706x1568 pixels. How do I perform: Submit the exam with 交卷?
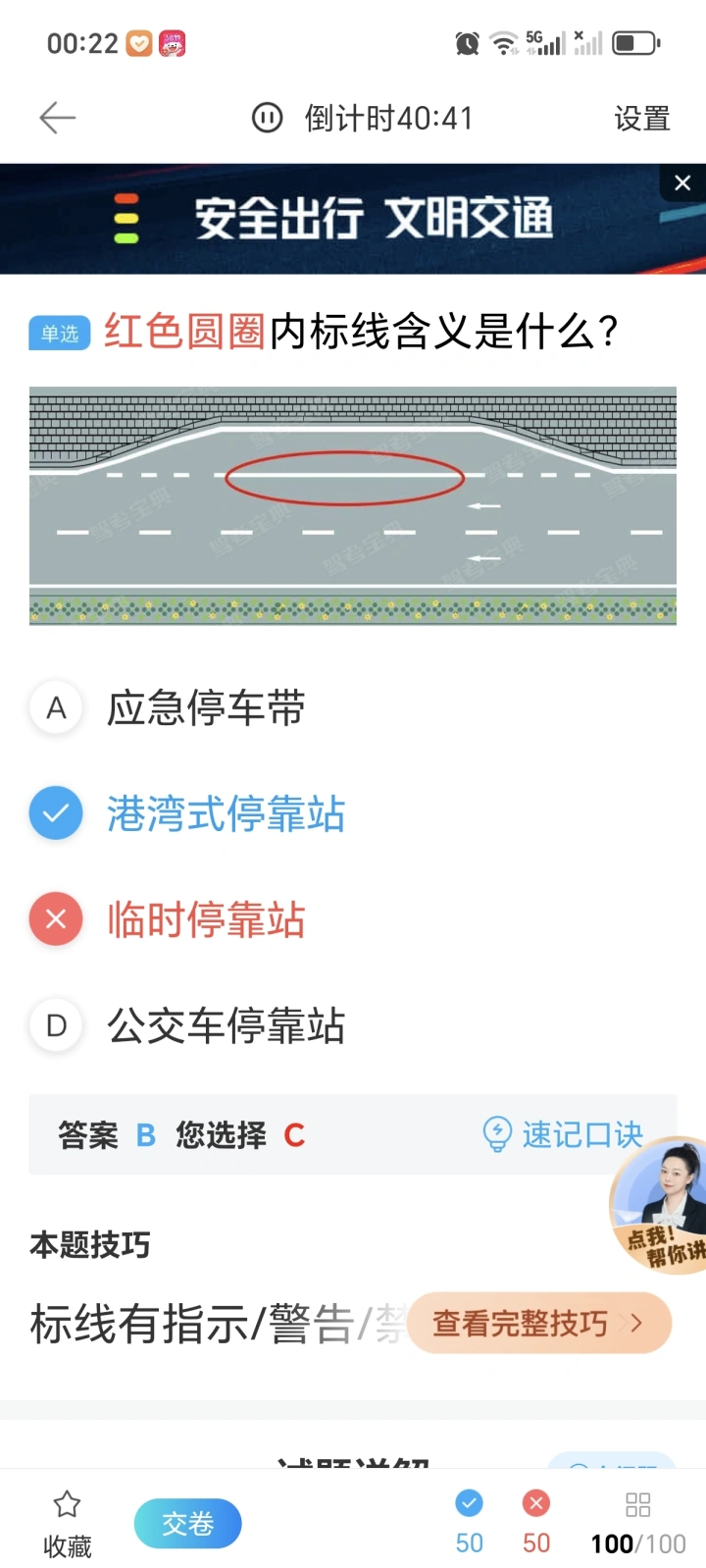pyautogui.click(x=187, y=1523)
